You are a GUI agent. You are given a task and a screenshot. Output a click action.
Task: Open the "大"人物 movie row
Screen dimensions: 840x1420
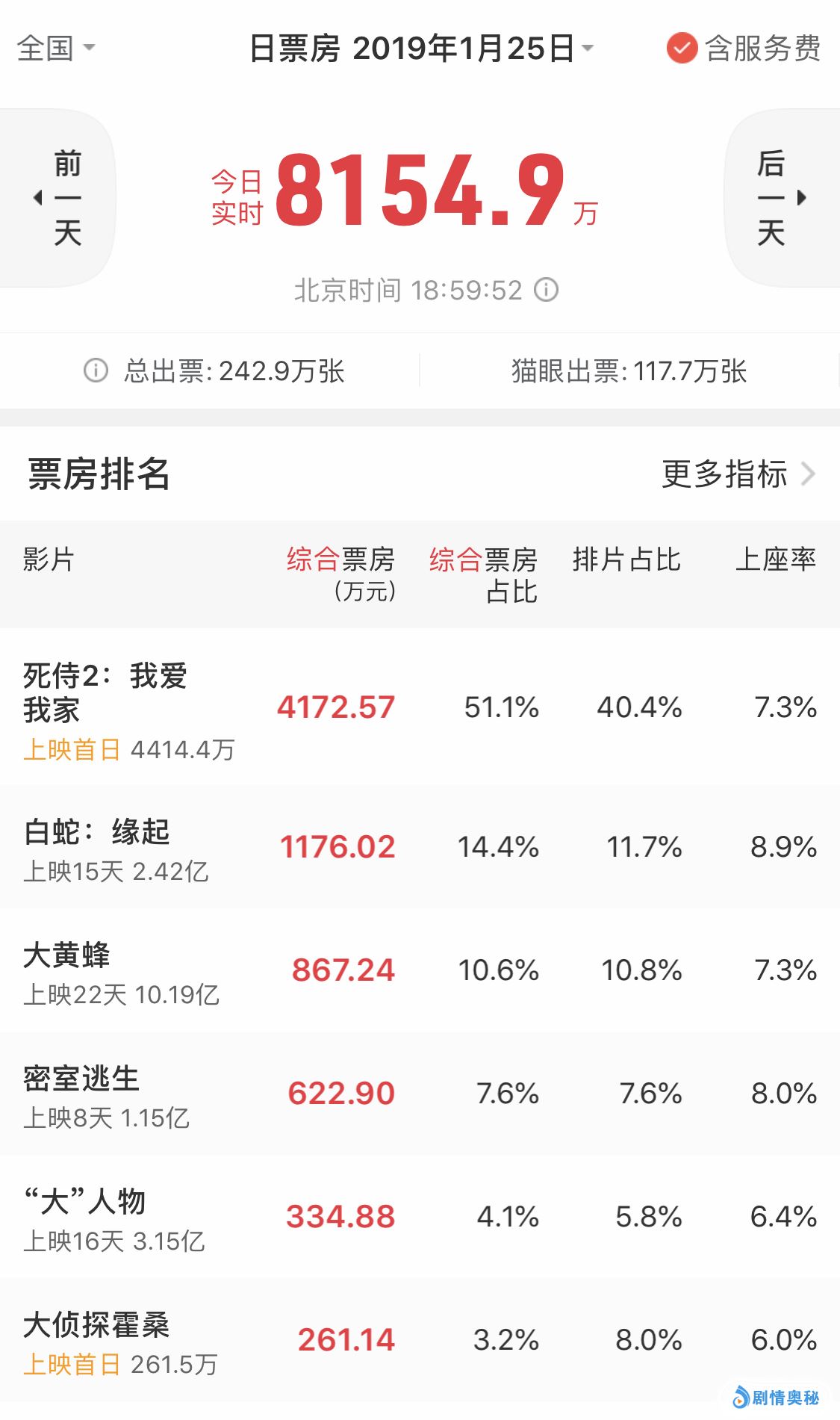pyautogui.click(x=420, y=1217)
